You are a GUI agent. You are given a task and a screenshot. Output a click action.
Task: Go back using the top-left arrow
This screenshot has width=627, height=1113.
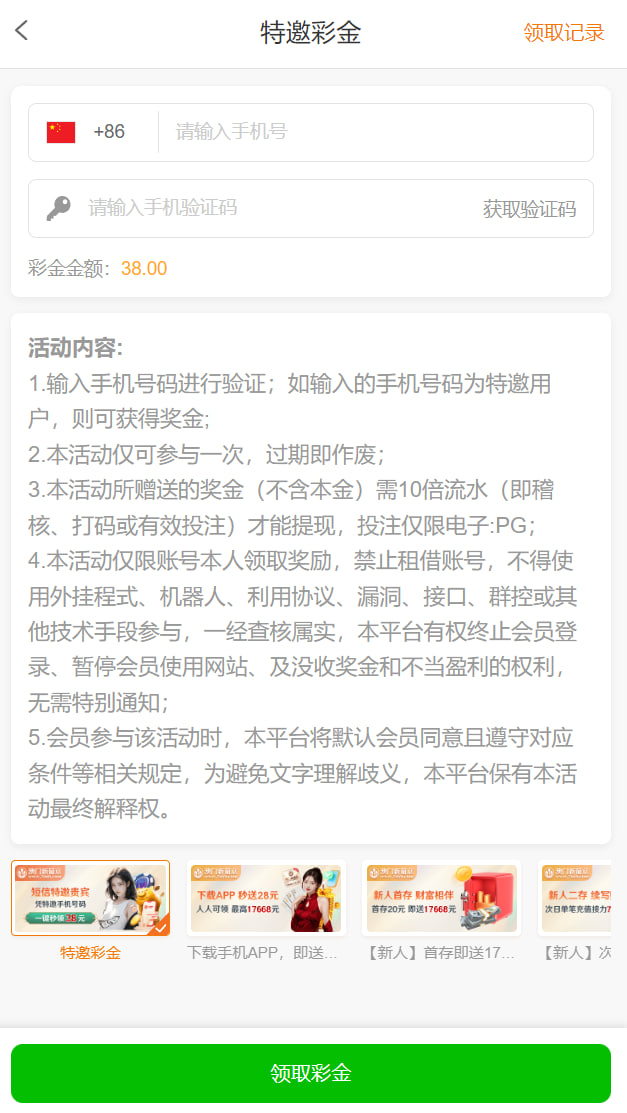[22, 31]
